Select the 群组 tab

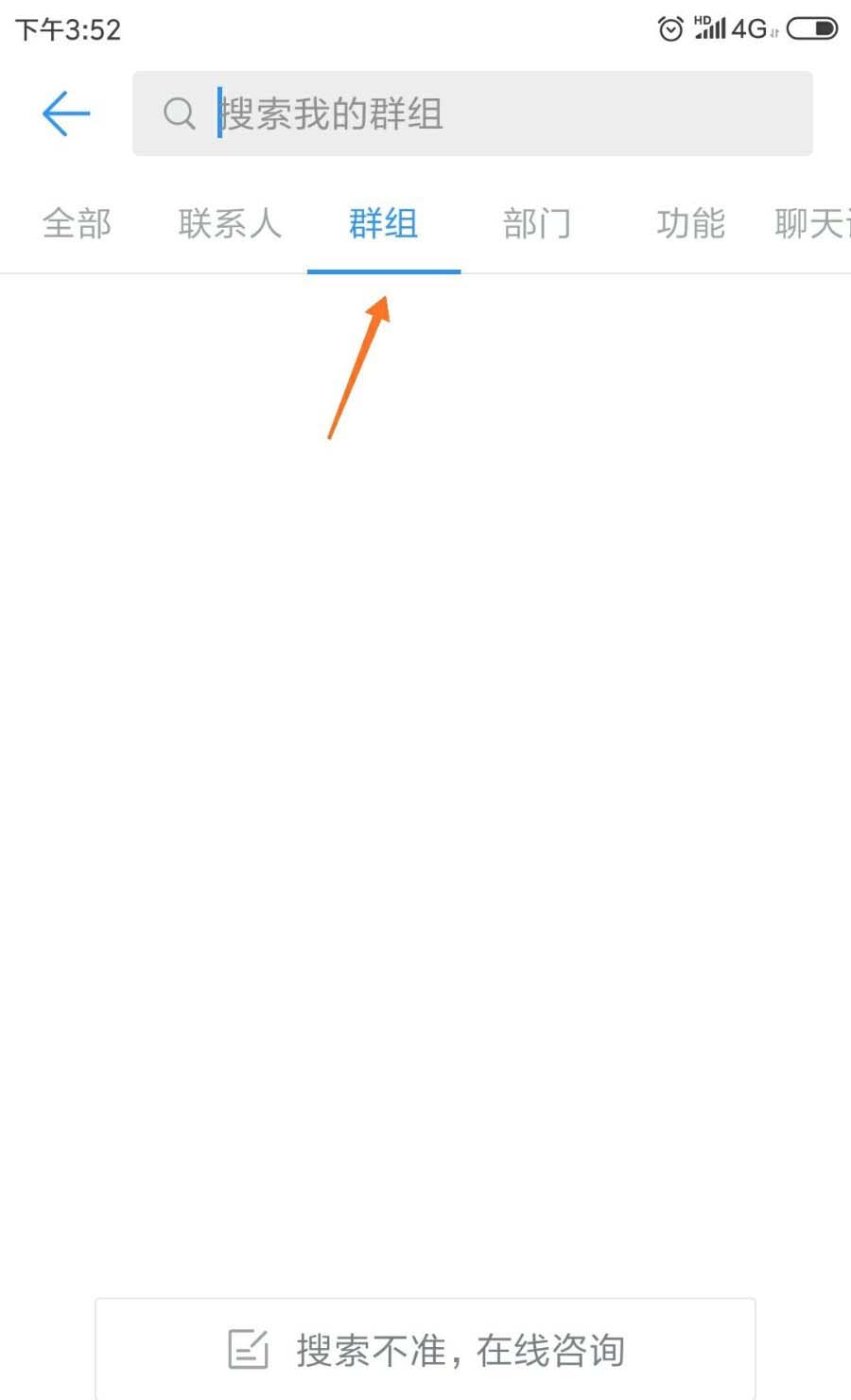coord(383,224)
